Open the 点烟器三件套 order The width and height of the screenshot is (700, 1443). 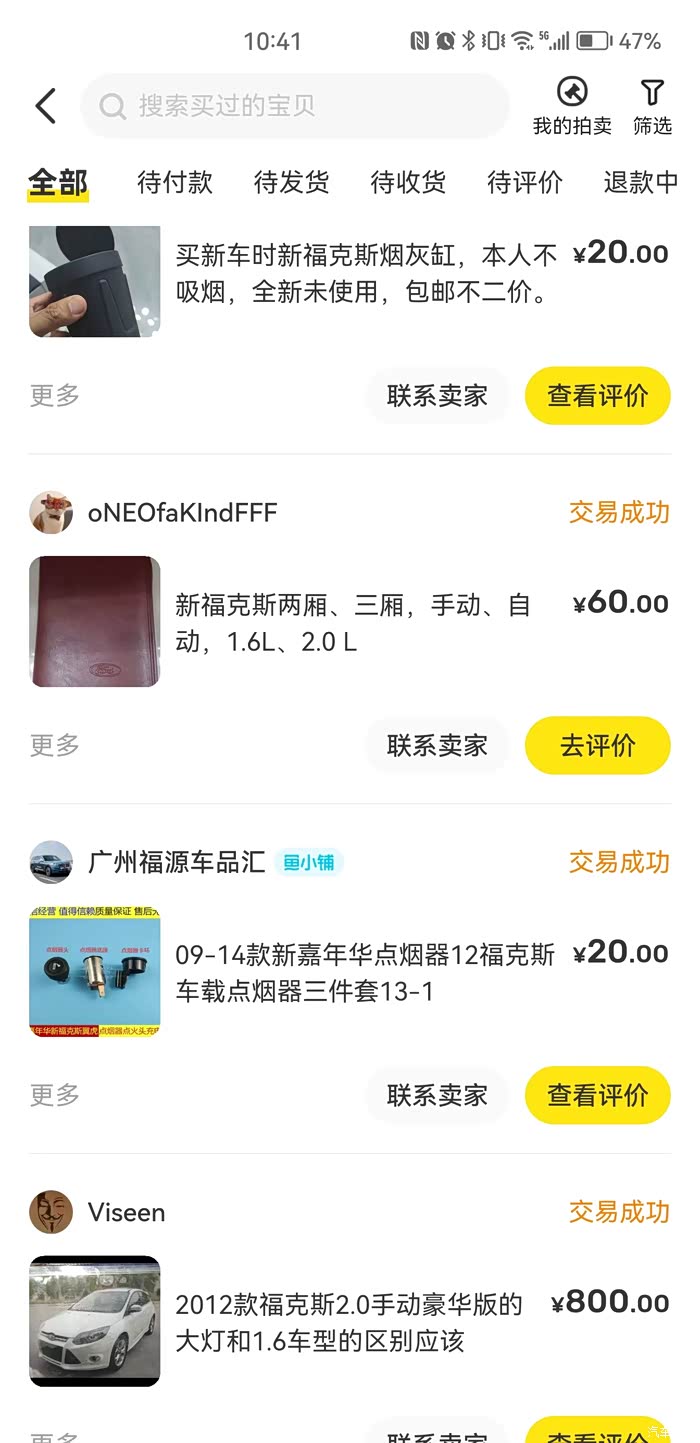point(365,973)
